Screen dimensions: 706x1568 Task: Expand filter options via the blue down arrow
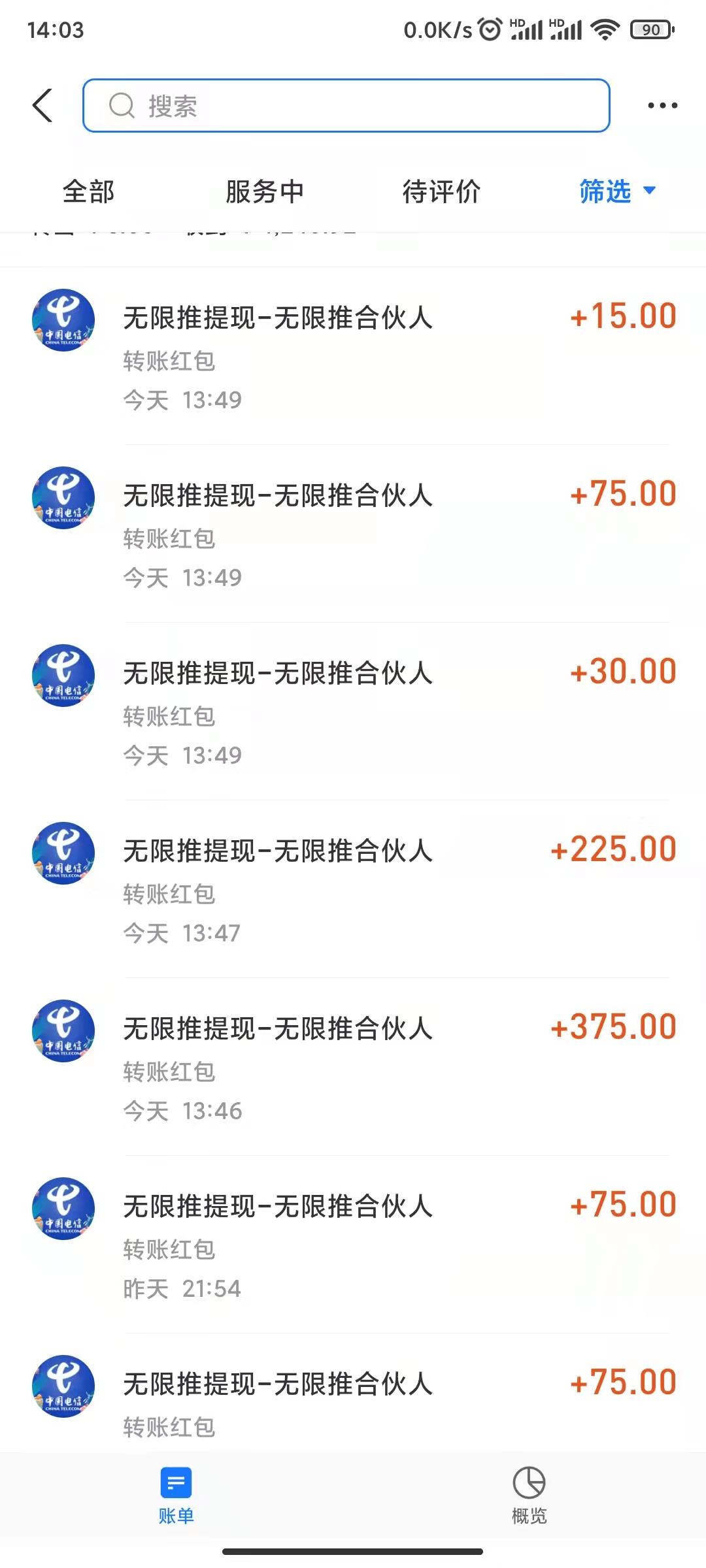[649, 191]
